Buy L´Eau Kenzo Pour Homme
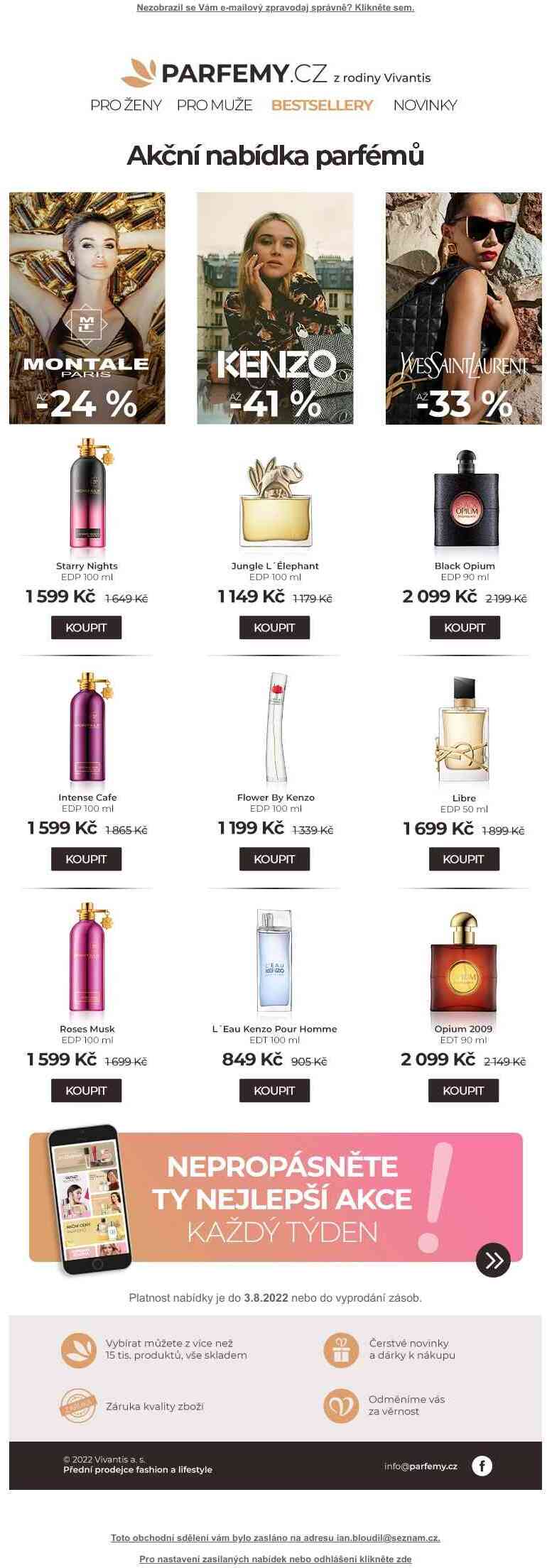The image size is (547, 1568). (274, 1091)
